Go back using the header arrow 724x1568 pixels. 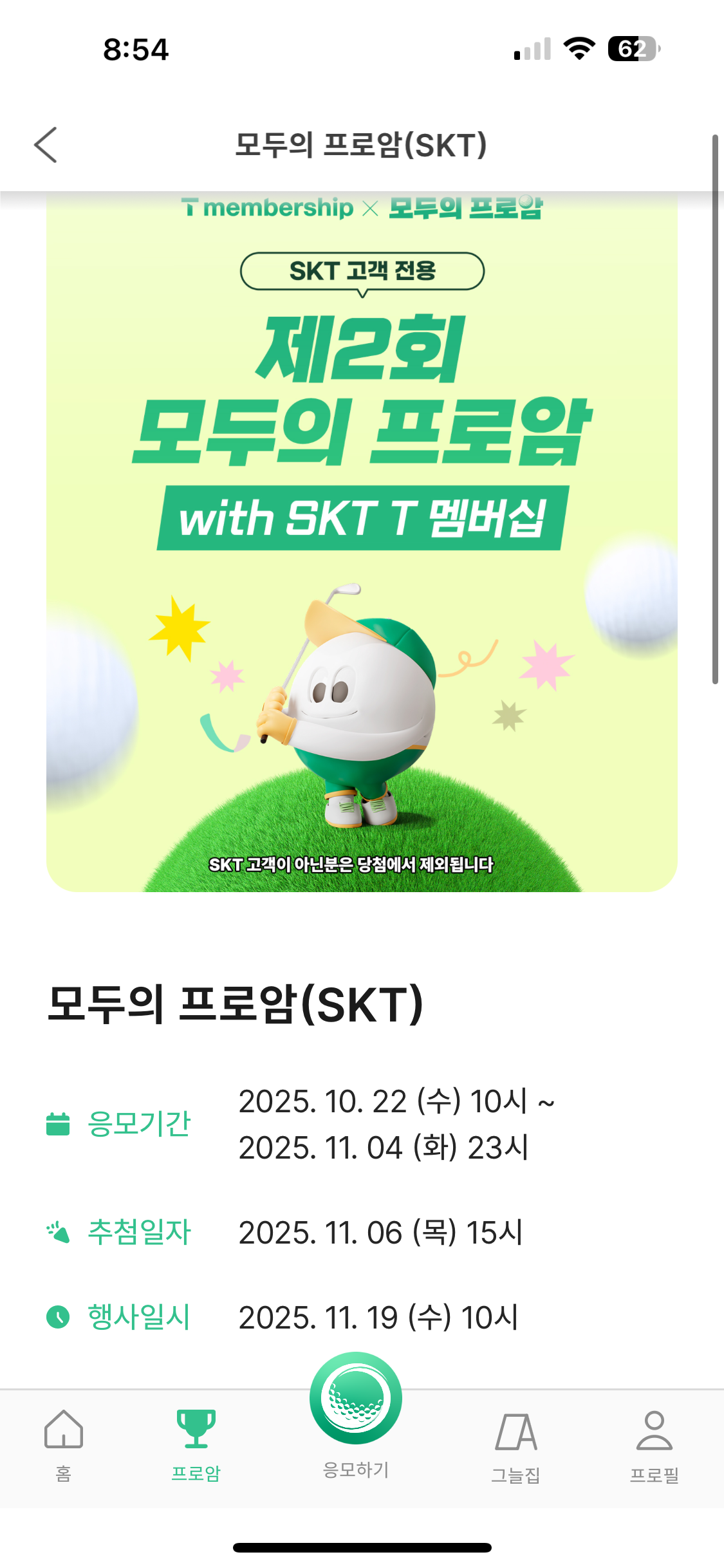(x=46, y=145)
